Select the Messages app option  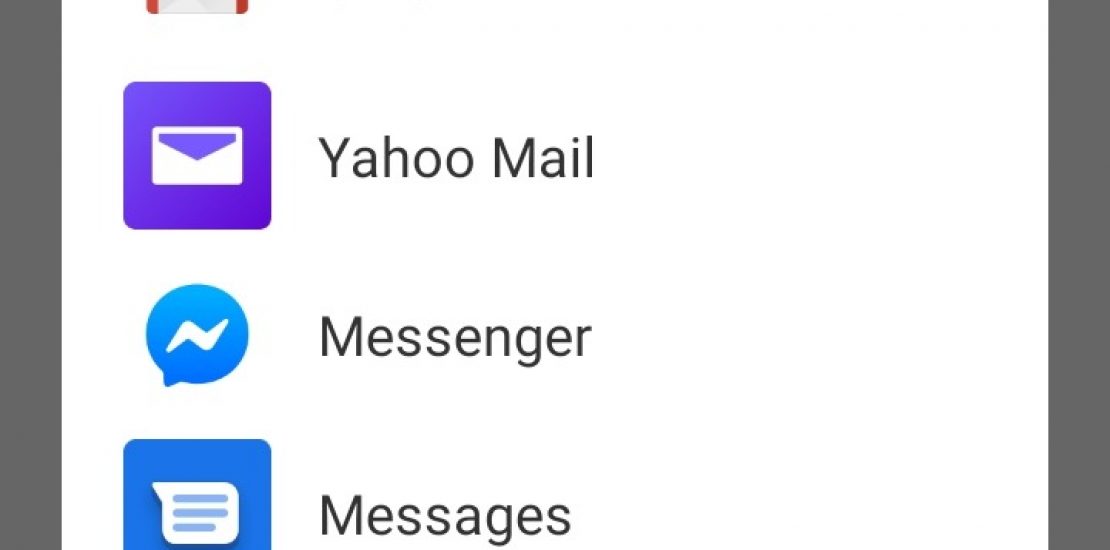(x=444, y=515)
